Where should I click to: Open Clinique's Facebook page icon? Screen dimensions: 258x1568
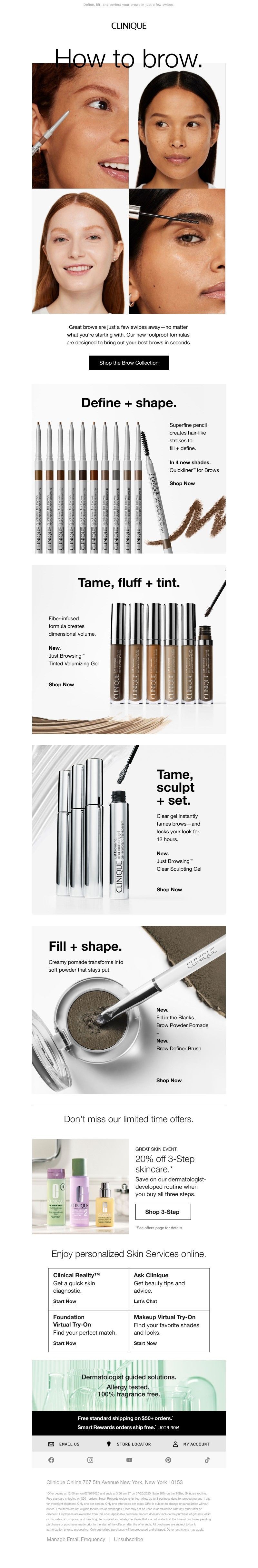pos(51,1460)
